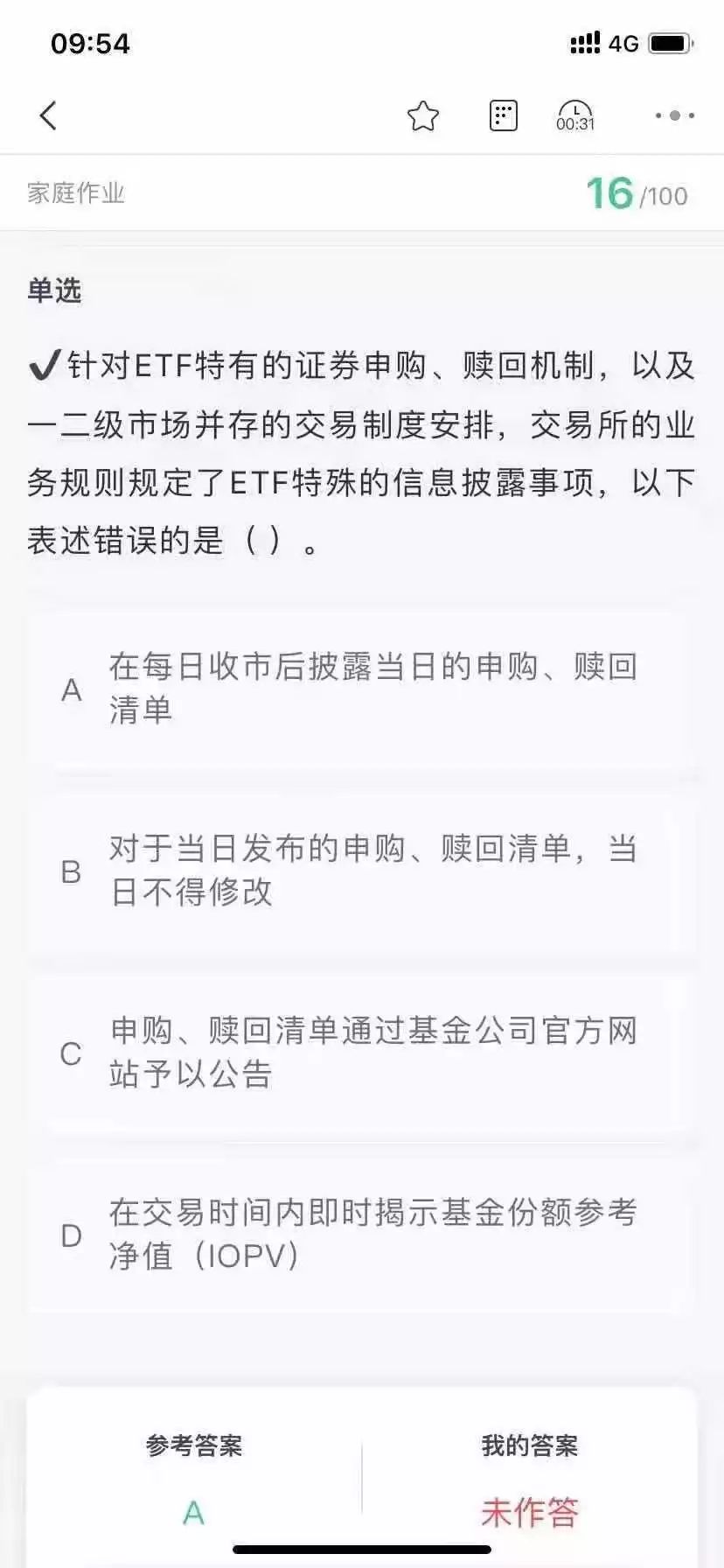Tap the 00:31 timer icon
The height and width of the screenshot is (1568, 724).
coord(575,115)
